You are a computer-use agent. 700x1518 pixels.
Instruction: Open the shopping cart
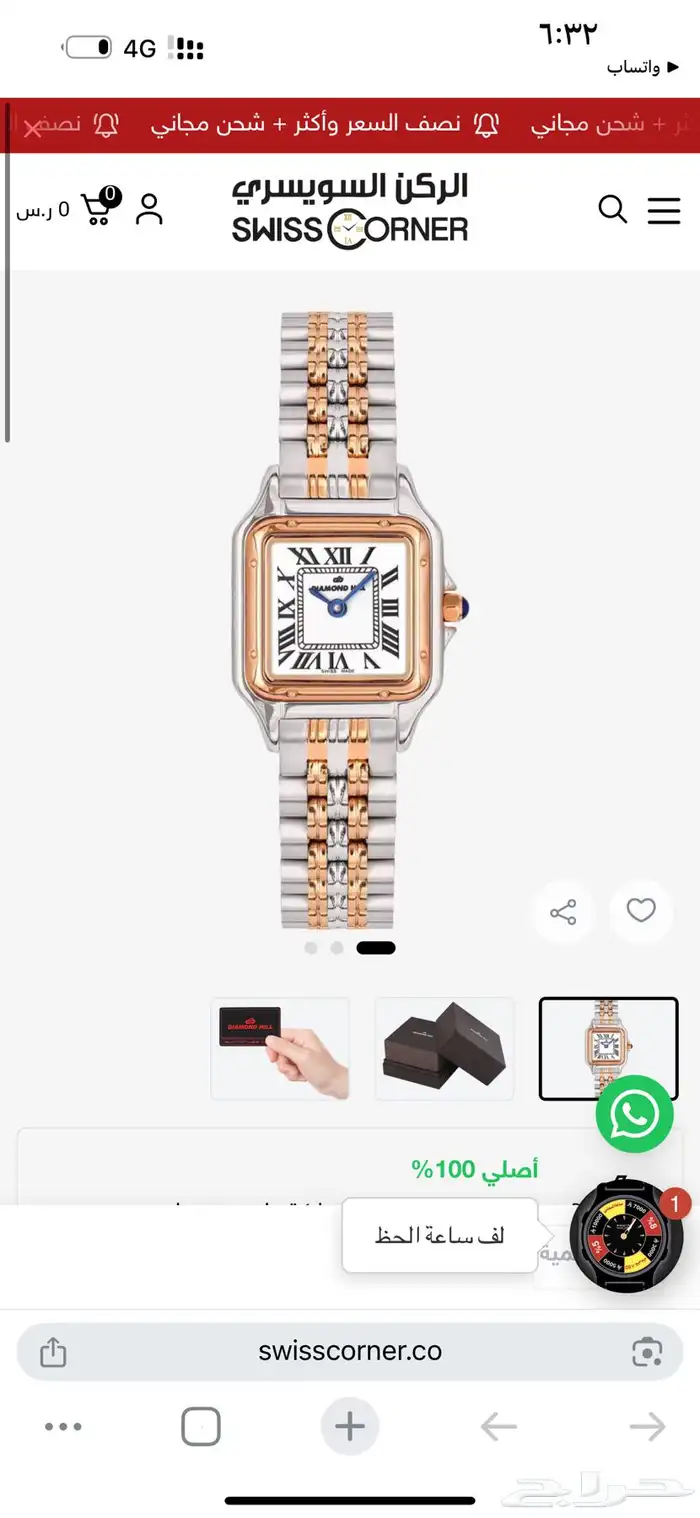pyautogui.click(x=97, y=207)
